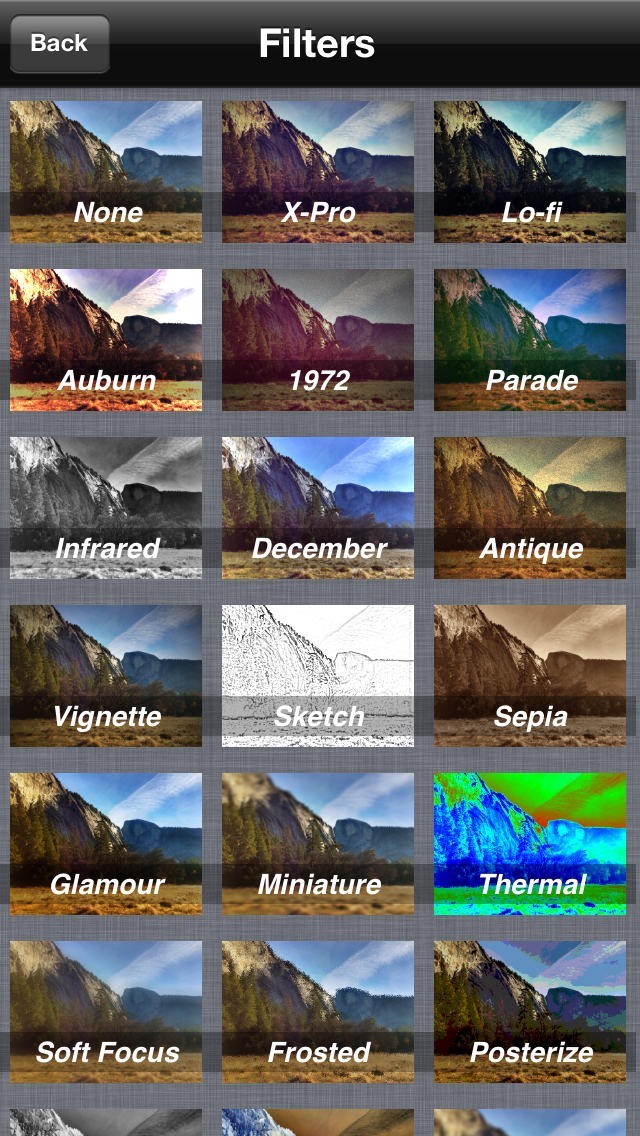Select the None filter
Viewport: 640px width, 1136px height.
point(106,171)
